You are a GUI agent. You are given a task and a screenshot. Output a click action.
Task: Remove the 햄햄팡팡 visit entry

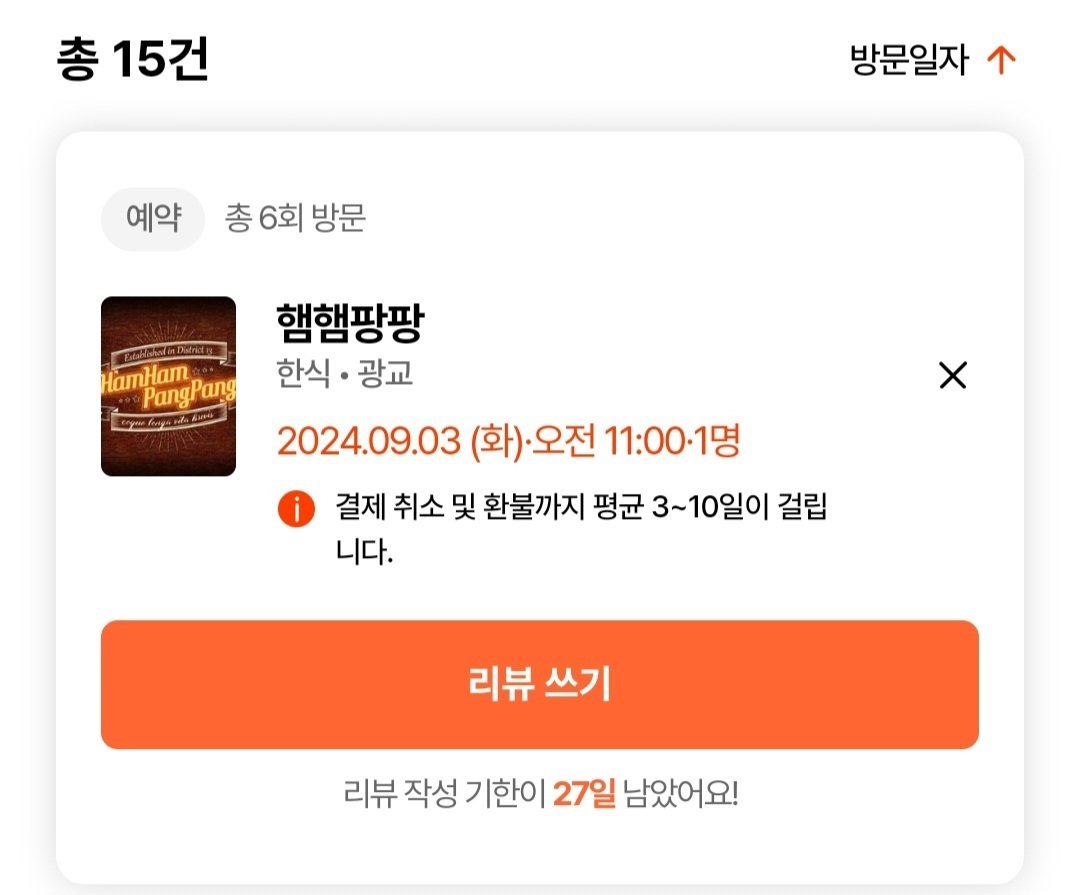tap(952, 376)
